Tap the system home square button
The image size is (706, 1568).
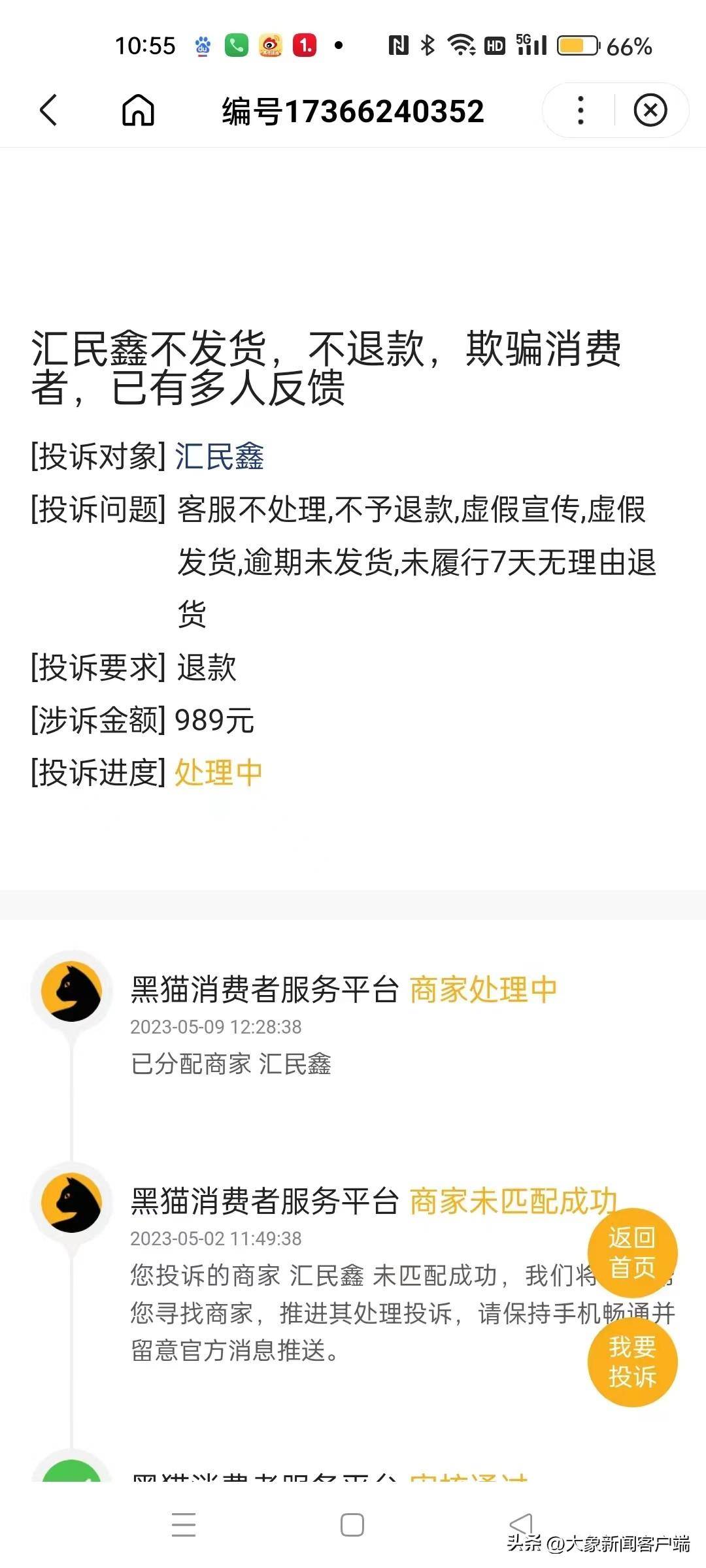click(x=352, y=1525)
